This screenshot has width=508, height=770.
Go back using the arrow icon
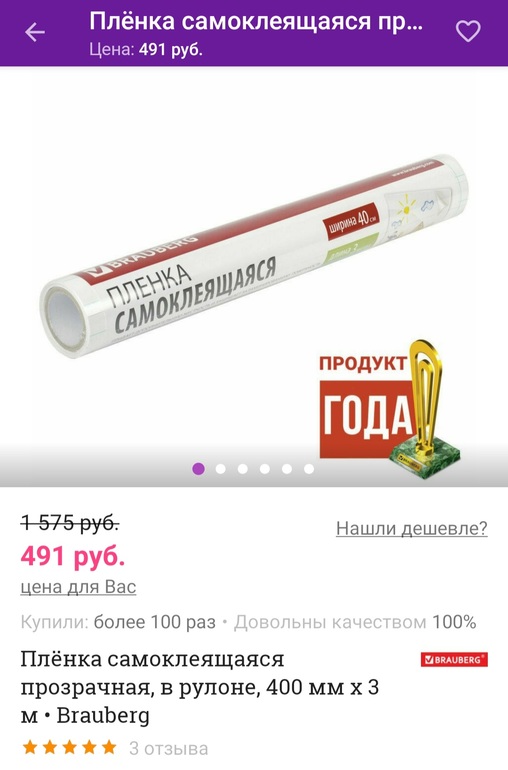pyautogui.click(x=35, y=32)
